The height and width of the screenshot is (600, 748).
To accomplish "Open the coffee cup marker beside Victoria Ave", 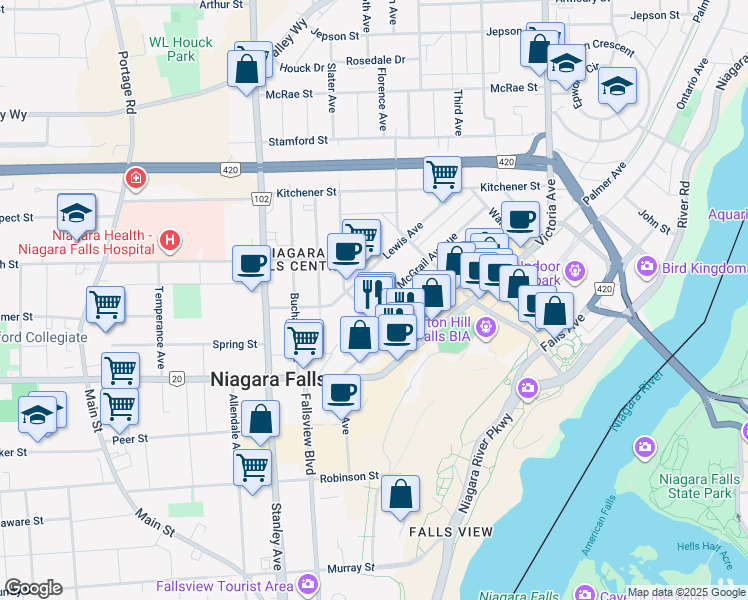I will [520, 219].
